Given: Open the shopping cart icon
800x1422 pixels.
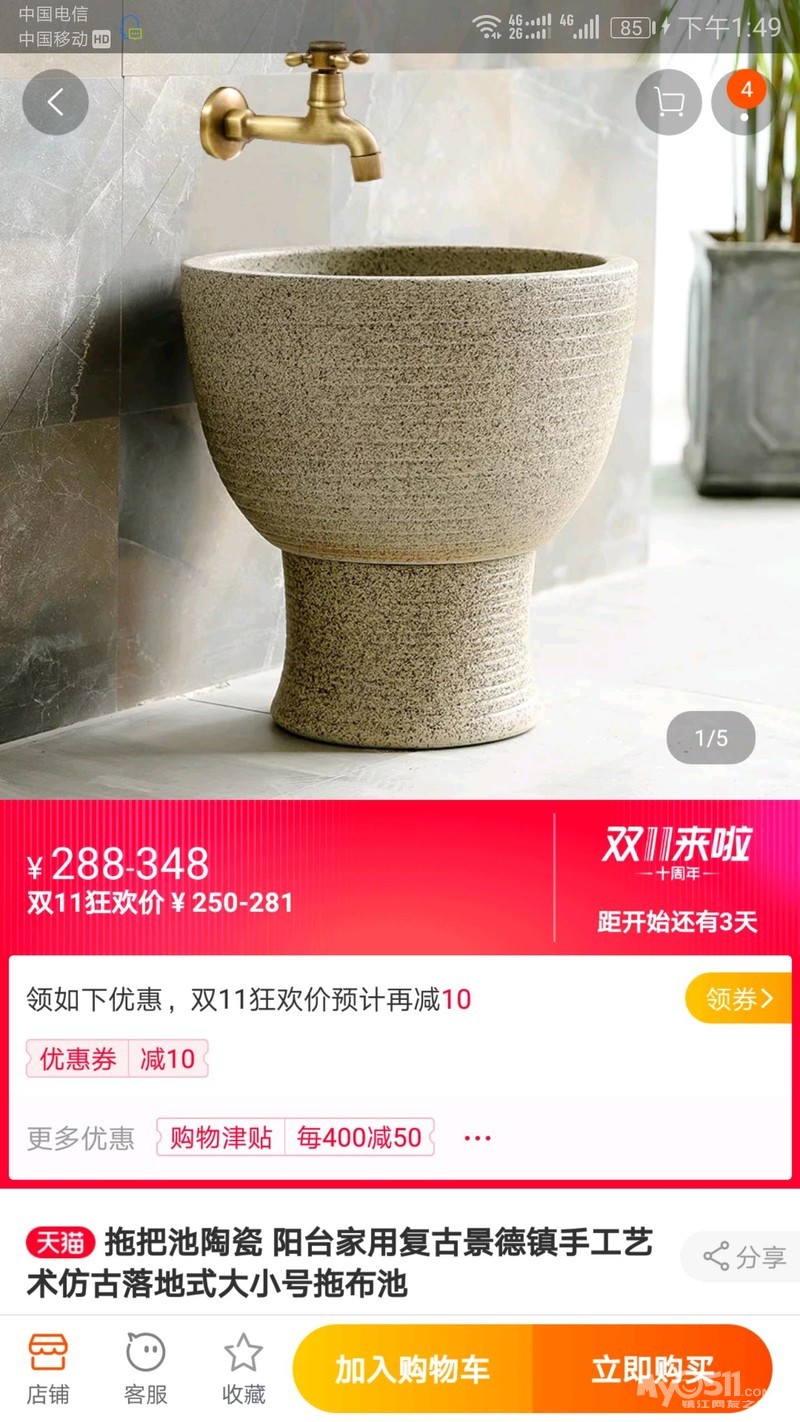Looking at the screenshot, I should click(x=668, y=102).
